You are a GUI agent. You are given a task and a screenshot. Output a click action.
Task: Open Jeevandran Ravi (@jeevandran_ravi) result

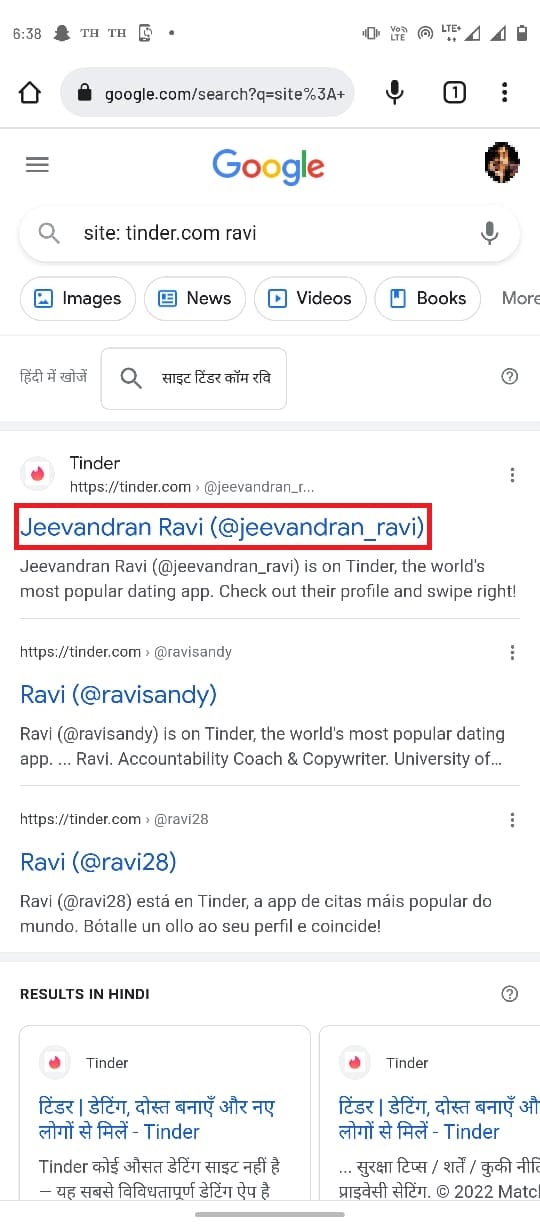coord(223,527)
